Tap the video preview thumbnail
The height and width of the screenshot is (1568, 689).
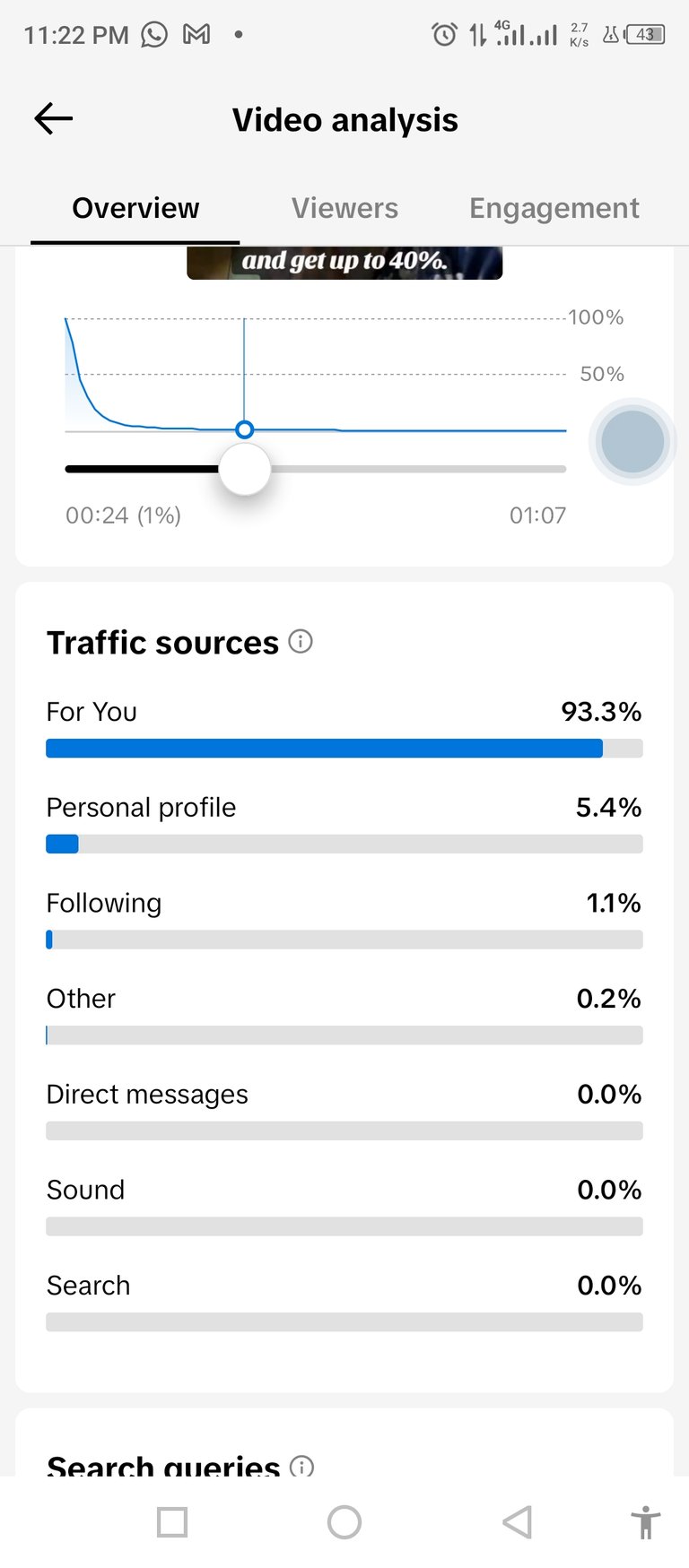344,263
